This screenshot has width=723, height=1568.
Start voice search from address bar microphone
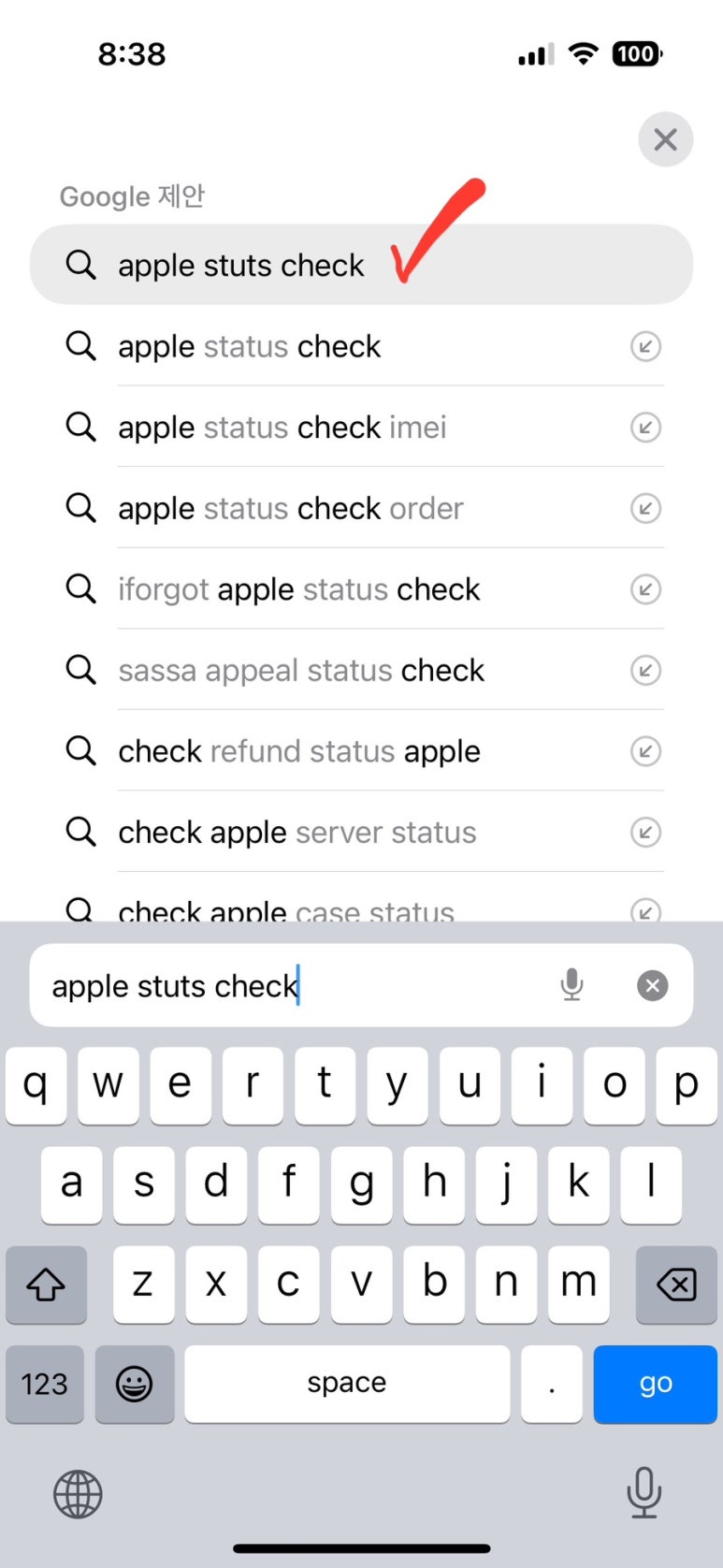pos(571,985)
